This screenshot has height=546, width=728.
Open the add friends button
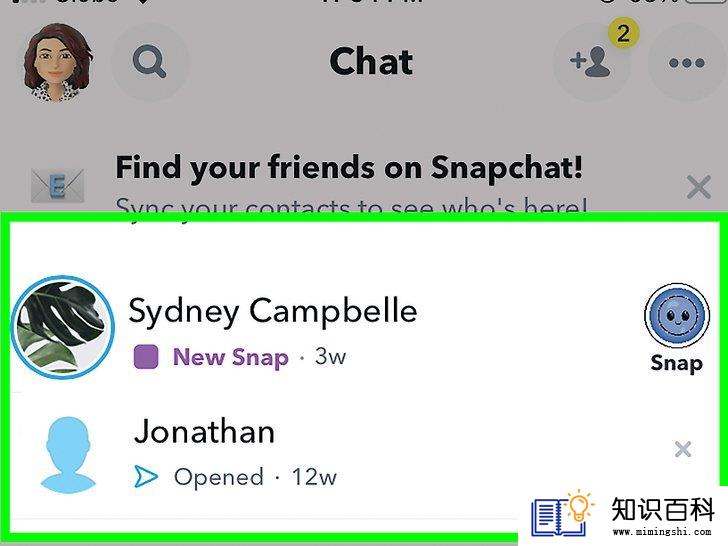coord(591,63)
